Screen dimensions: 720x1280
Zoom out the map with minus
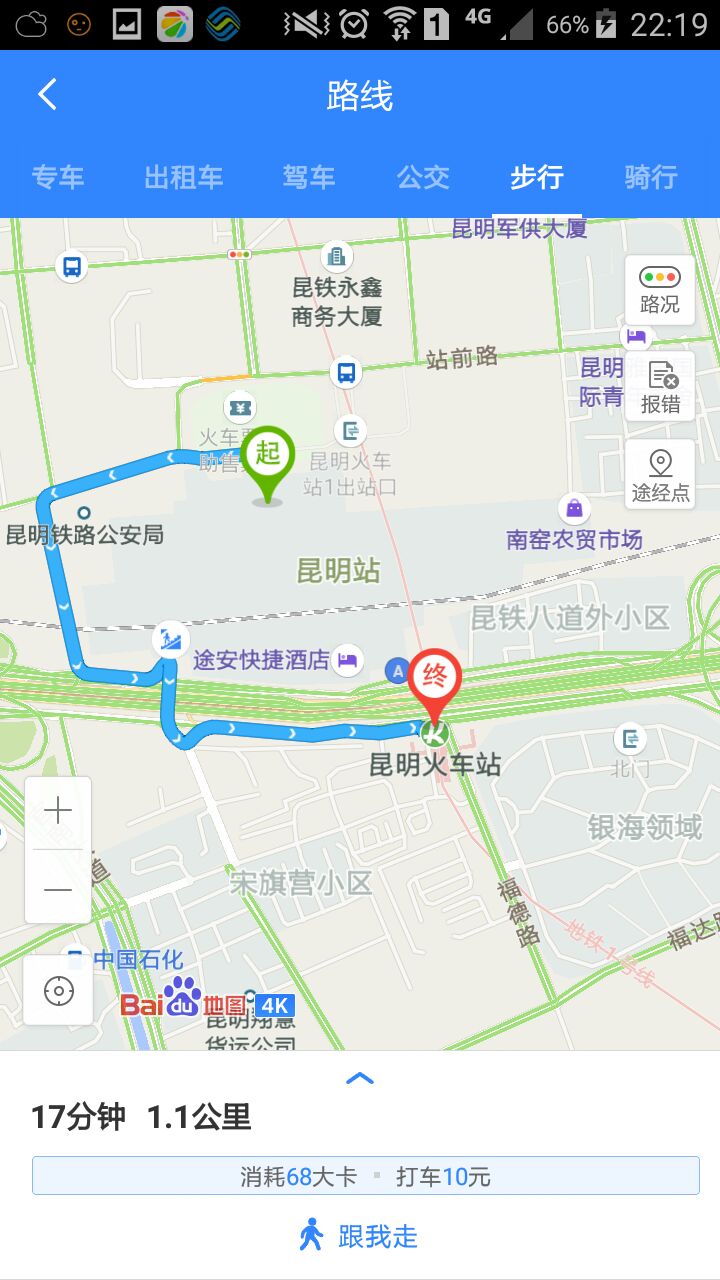point(58,888)
